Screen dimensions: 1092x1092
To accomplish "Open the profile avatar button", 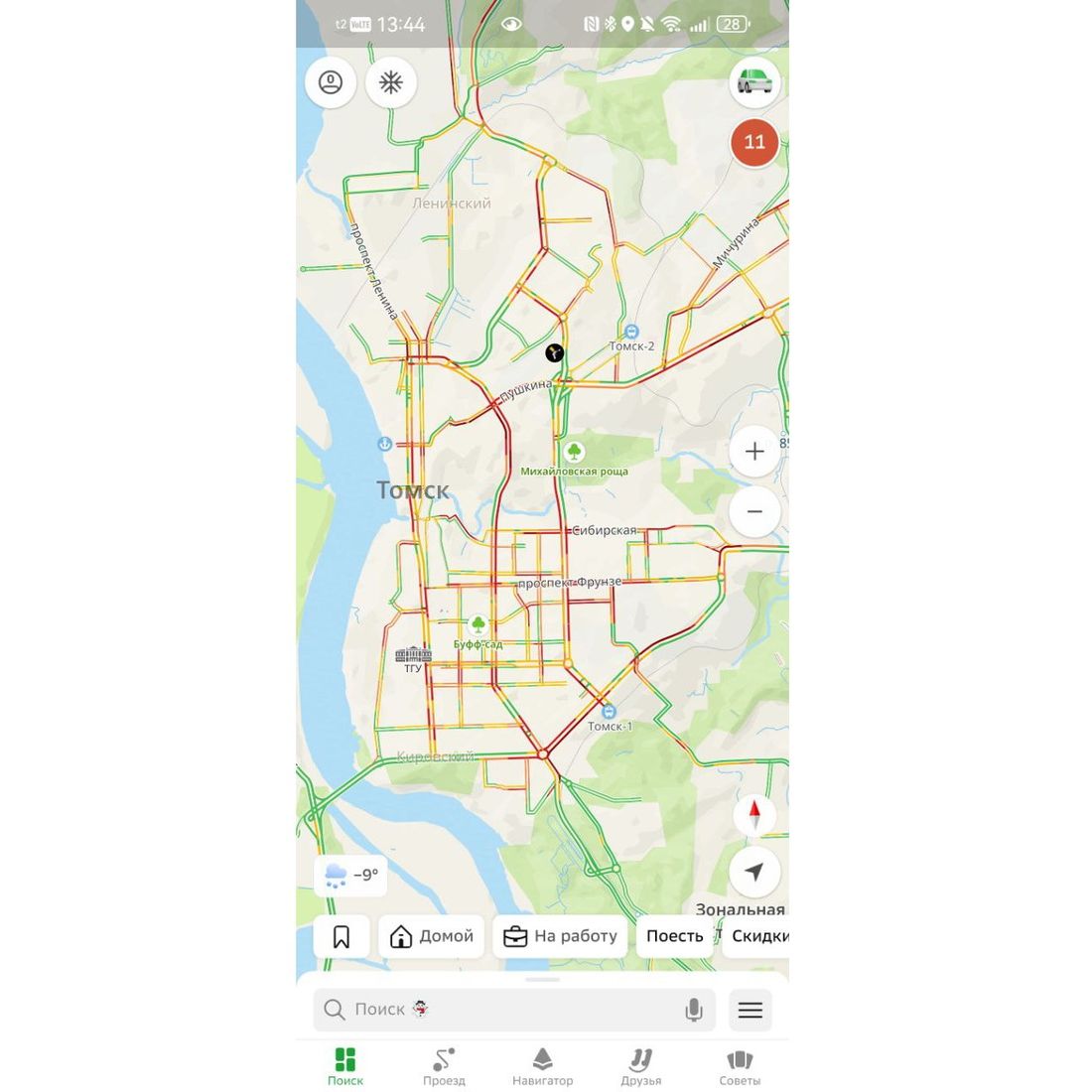I will click(331, 82).
